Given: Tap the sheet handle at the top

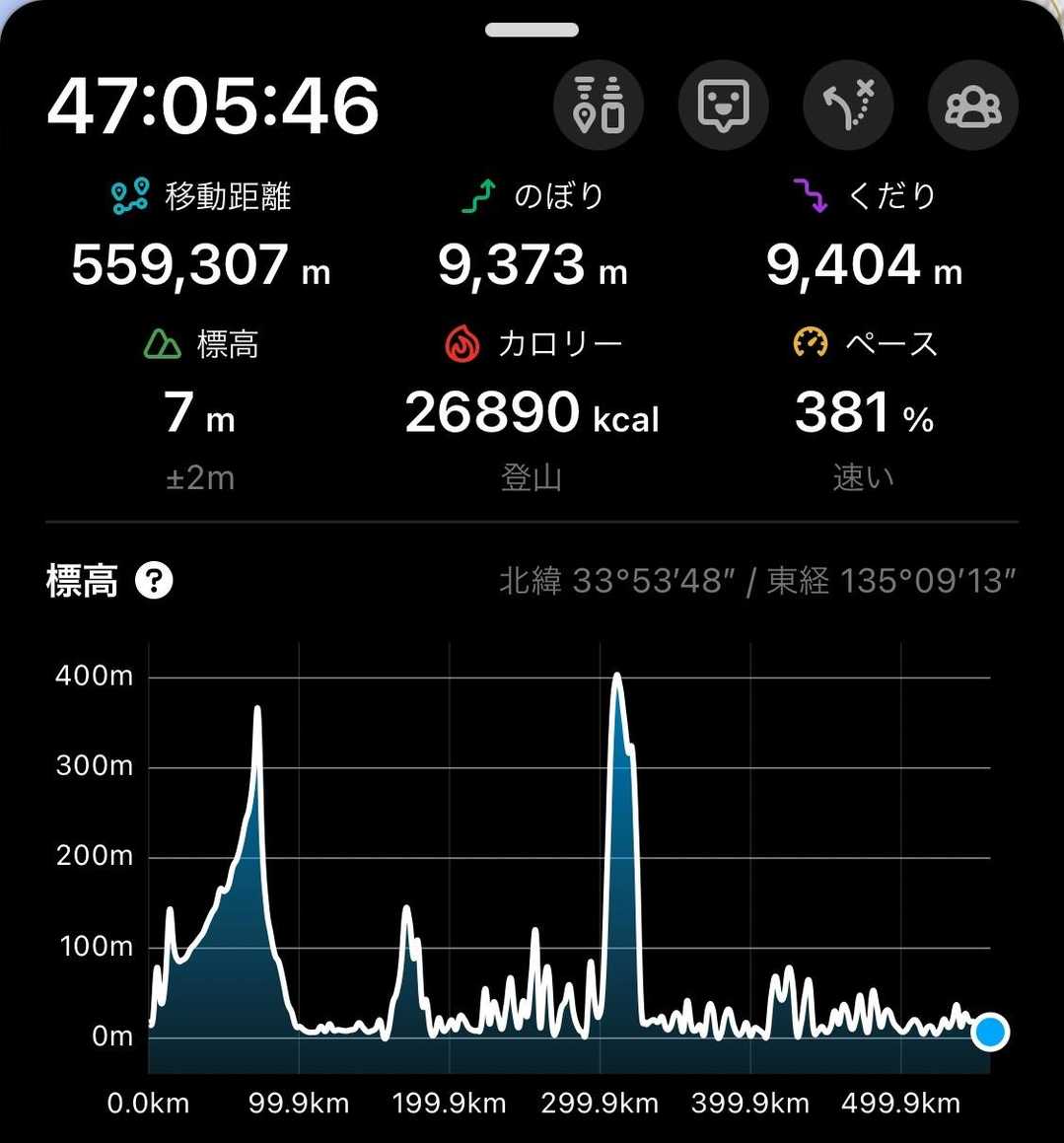Looking at the screenshot, I should pos(532,30).
